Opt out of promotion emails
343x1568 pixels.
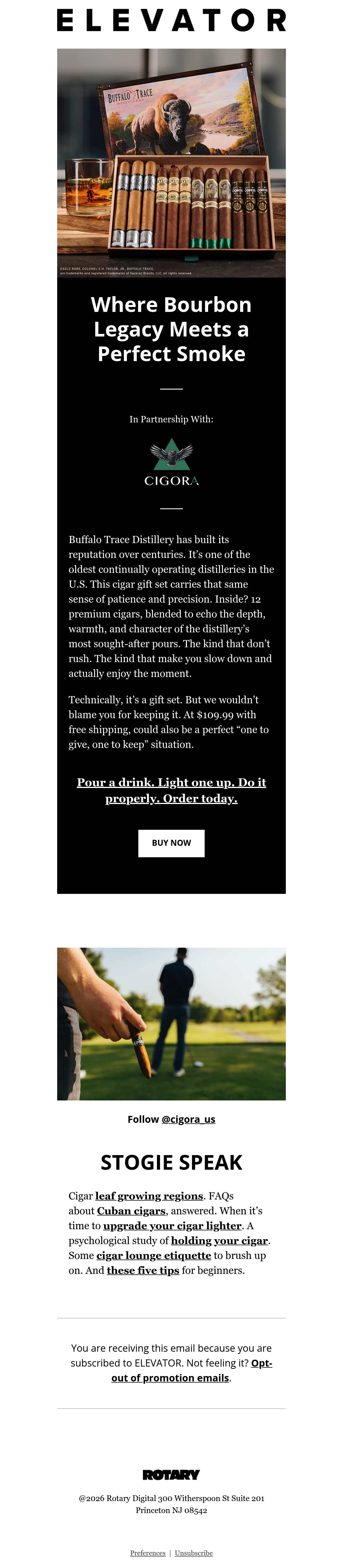(x=192, y=1370)
